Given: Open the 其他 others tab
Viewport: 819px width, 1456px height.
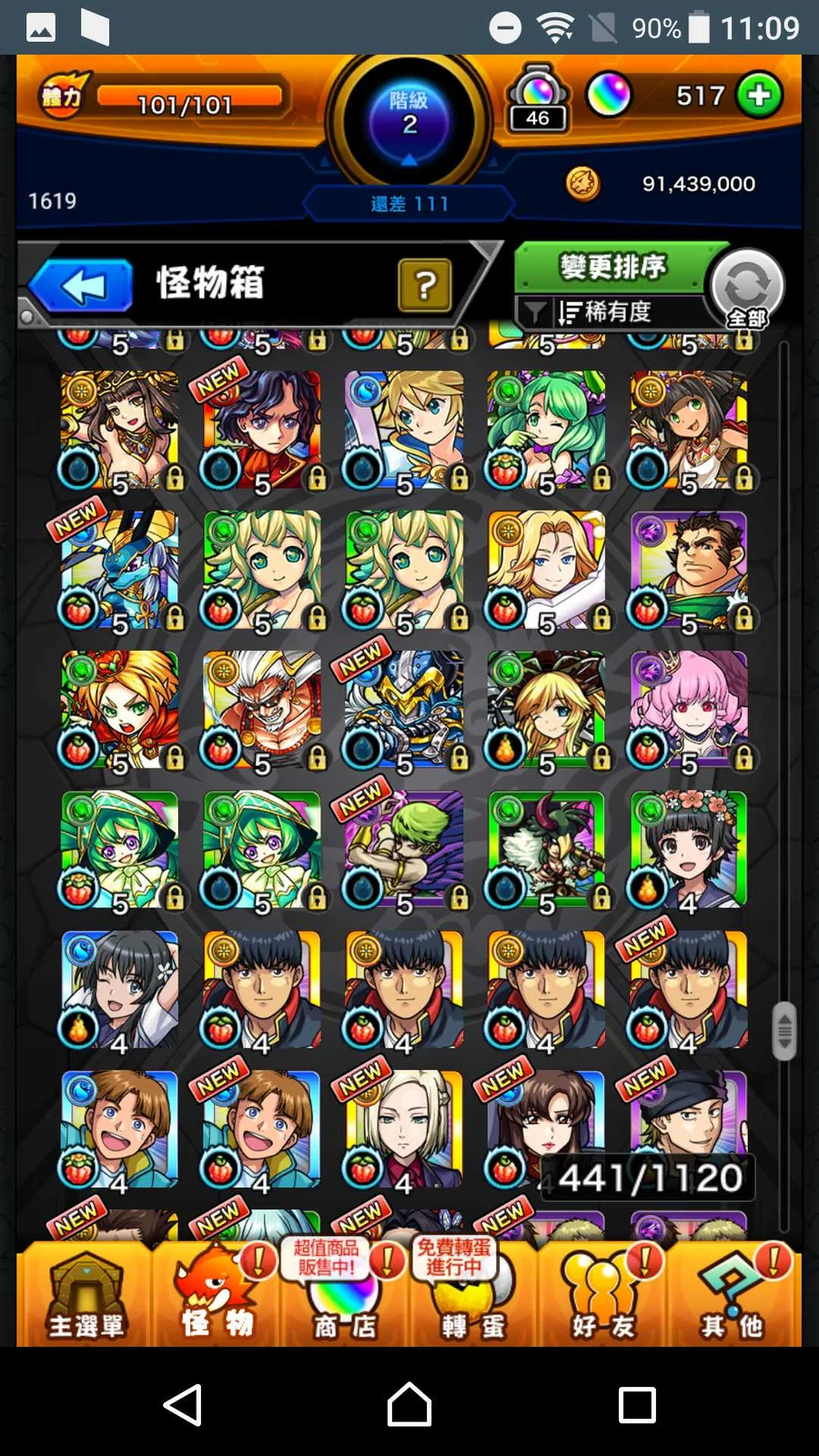Looking at the screenshot, I should click(x=733, y=1294).
